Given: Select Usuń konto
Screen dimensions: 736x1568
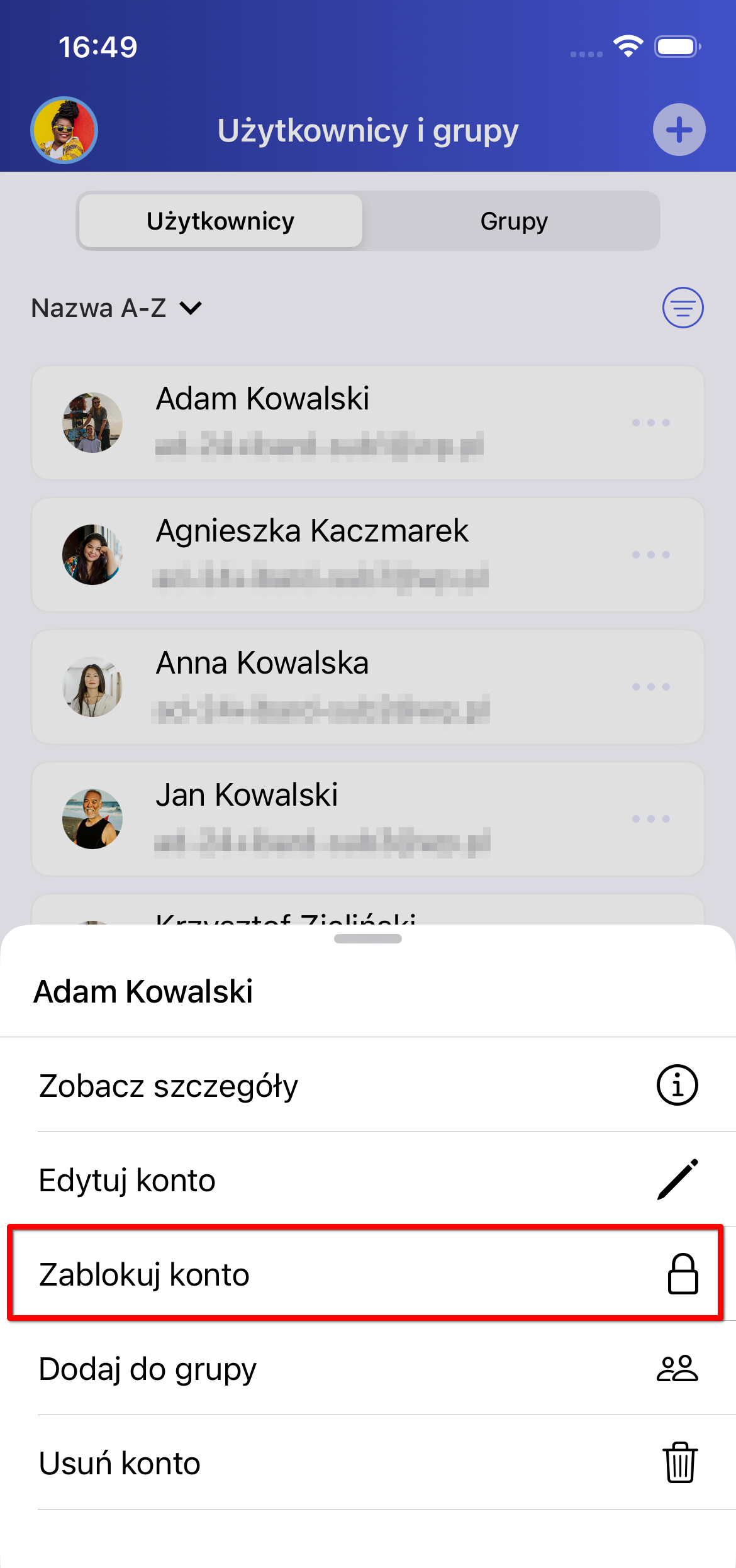Looking at the screenshot, I should 368,1463.
